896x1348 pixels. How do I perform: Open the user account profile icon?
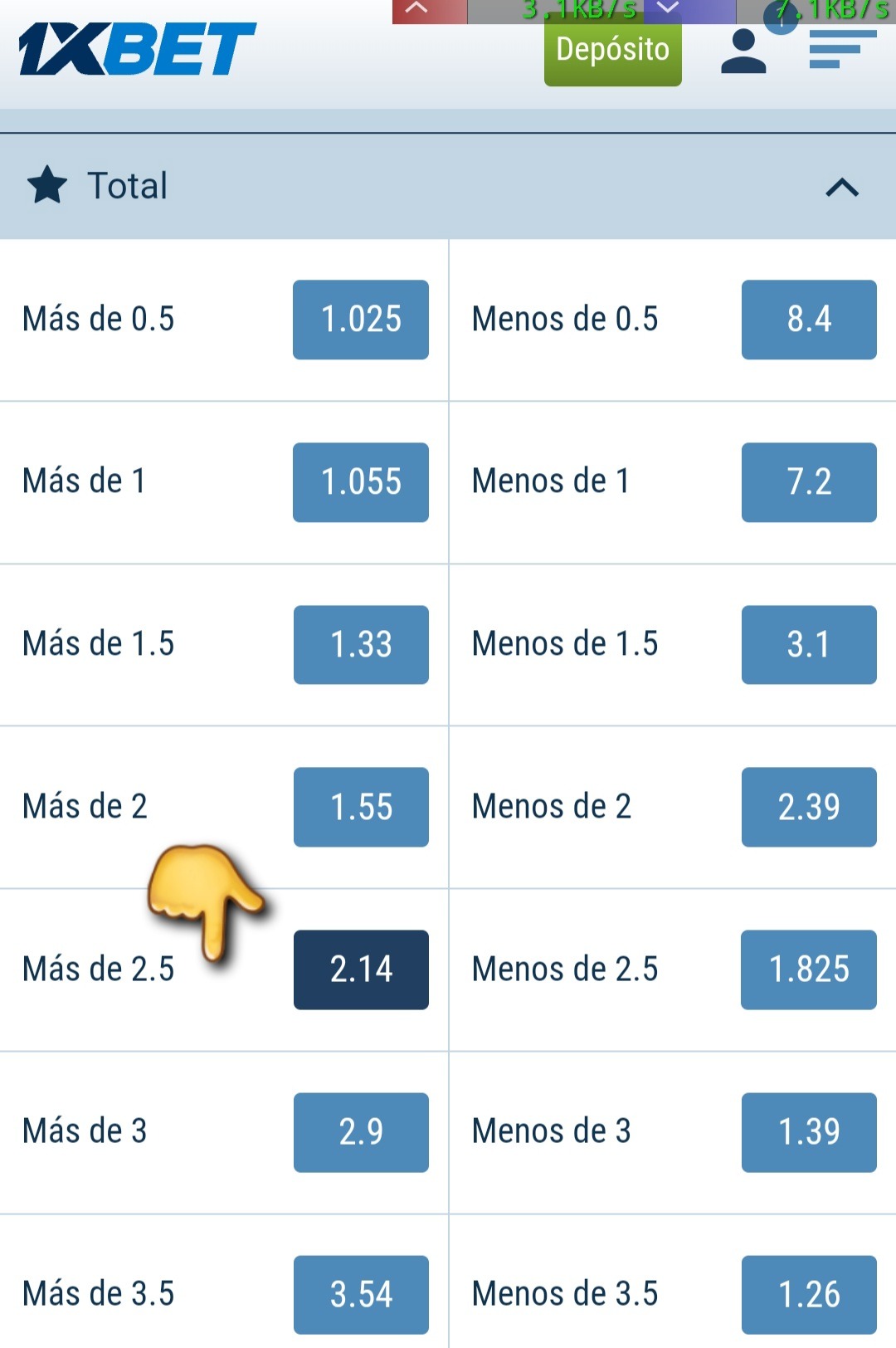coord(743,52)
